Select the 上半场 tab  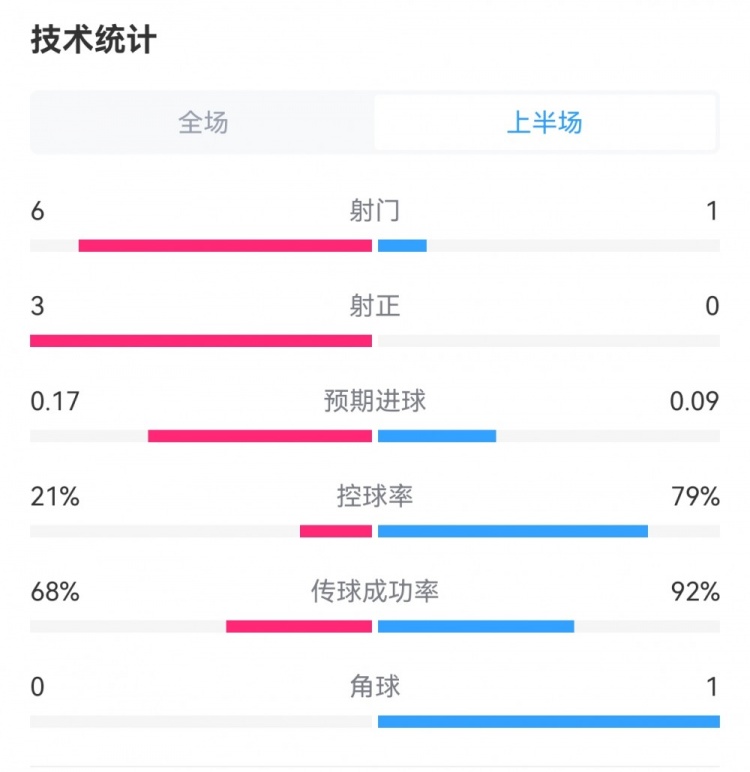pos(545,123)
